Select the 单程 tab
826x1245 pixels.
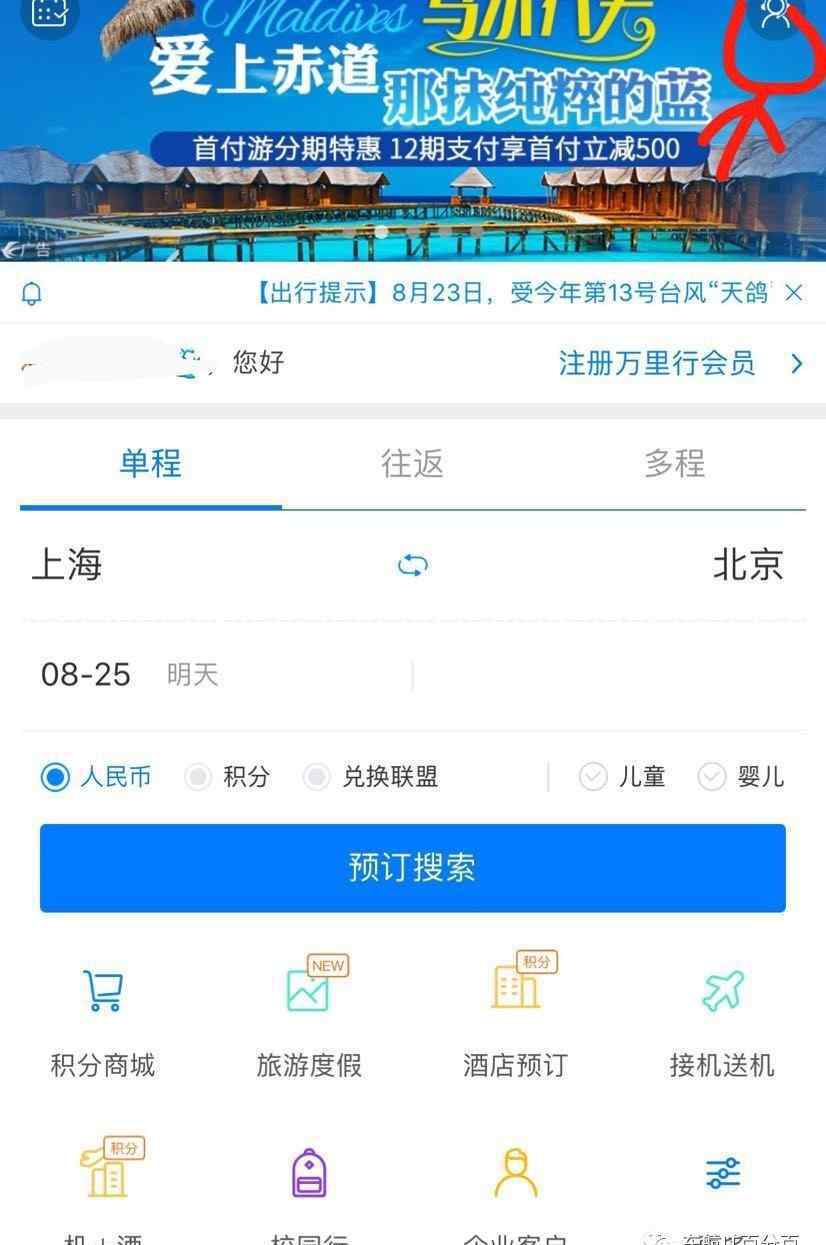pos(150,464)
